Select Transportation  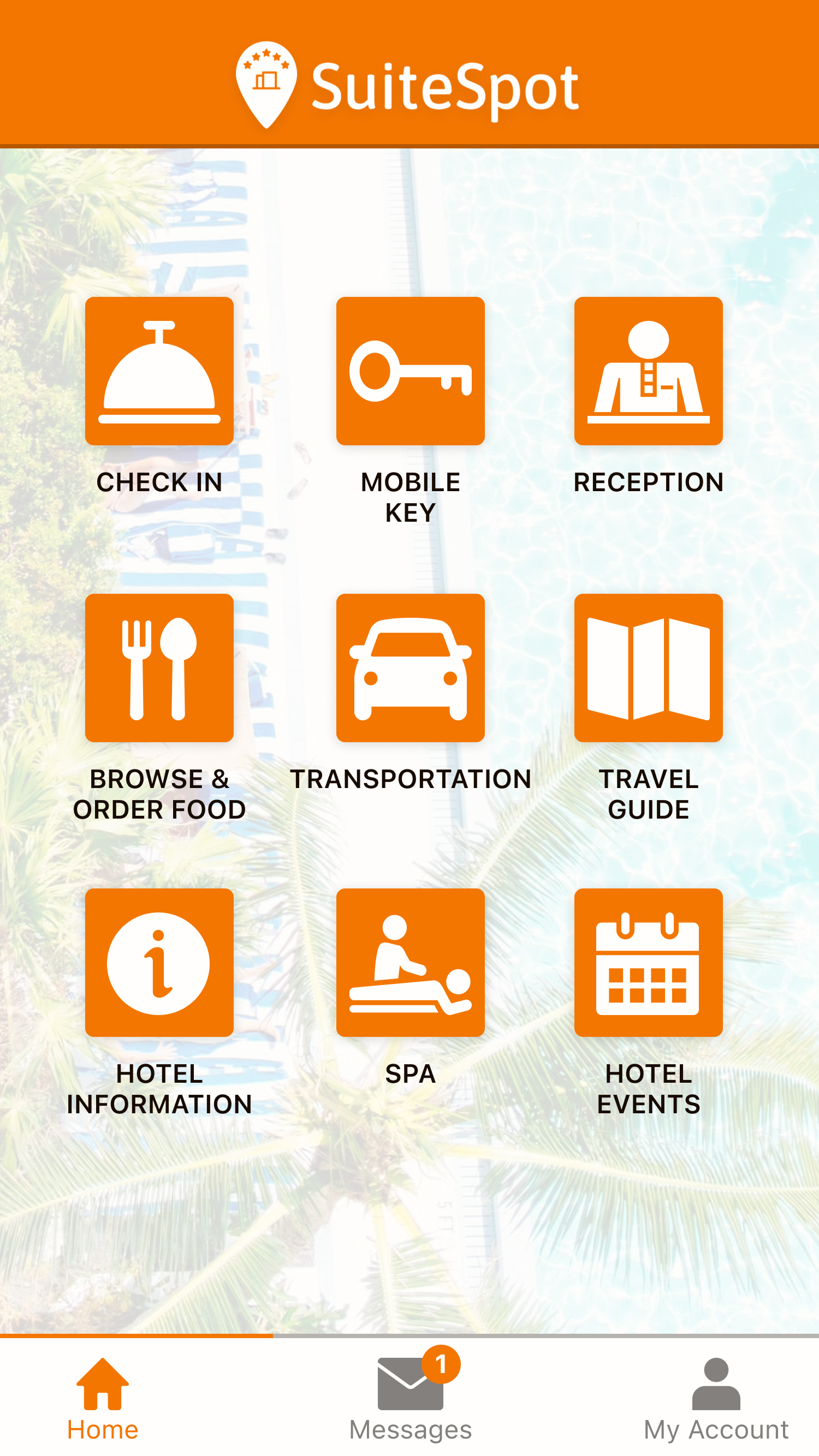click(410, 667)
